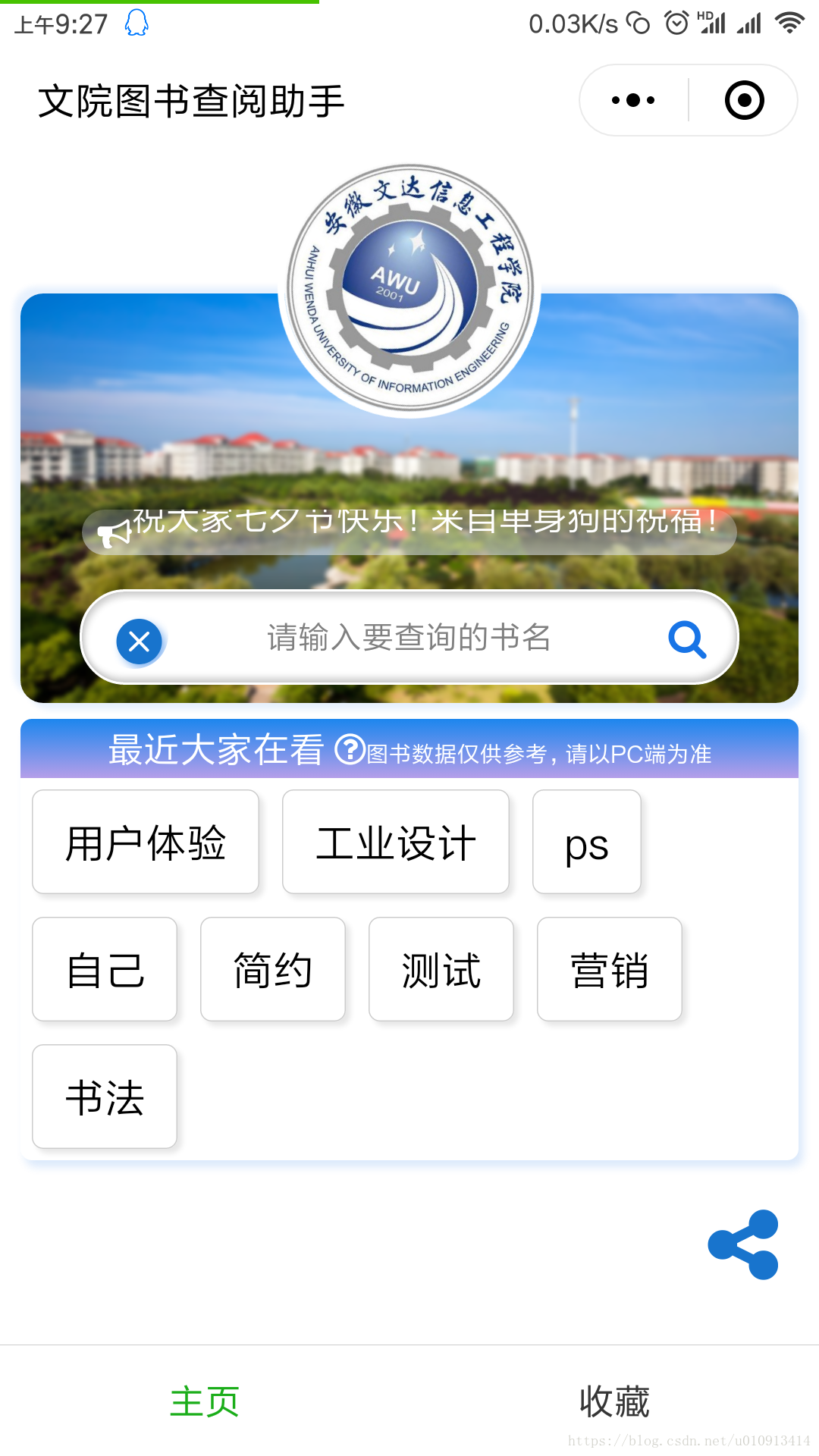Share using the blue share button
The height and width of the screenshot is (1456, 819).
(743, 1244)
